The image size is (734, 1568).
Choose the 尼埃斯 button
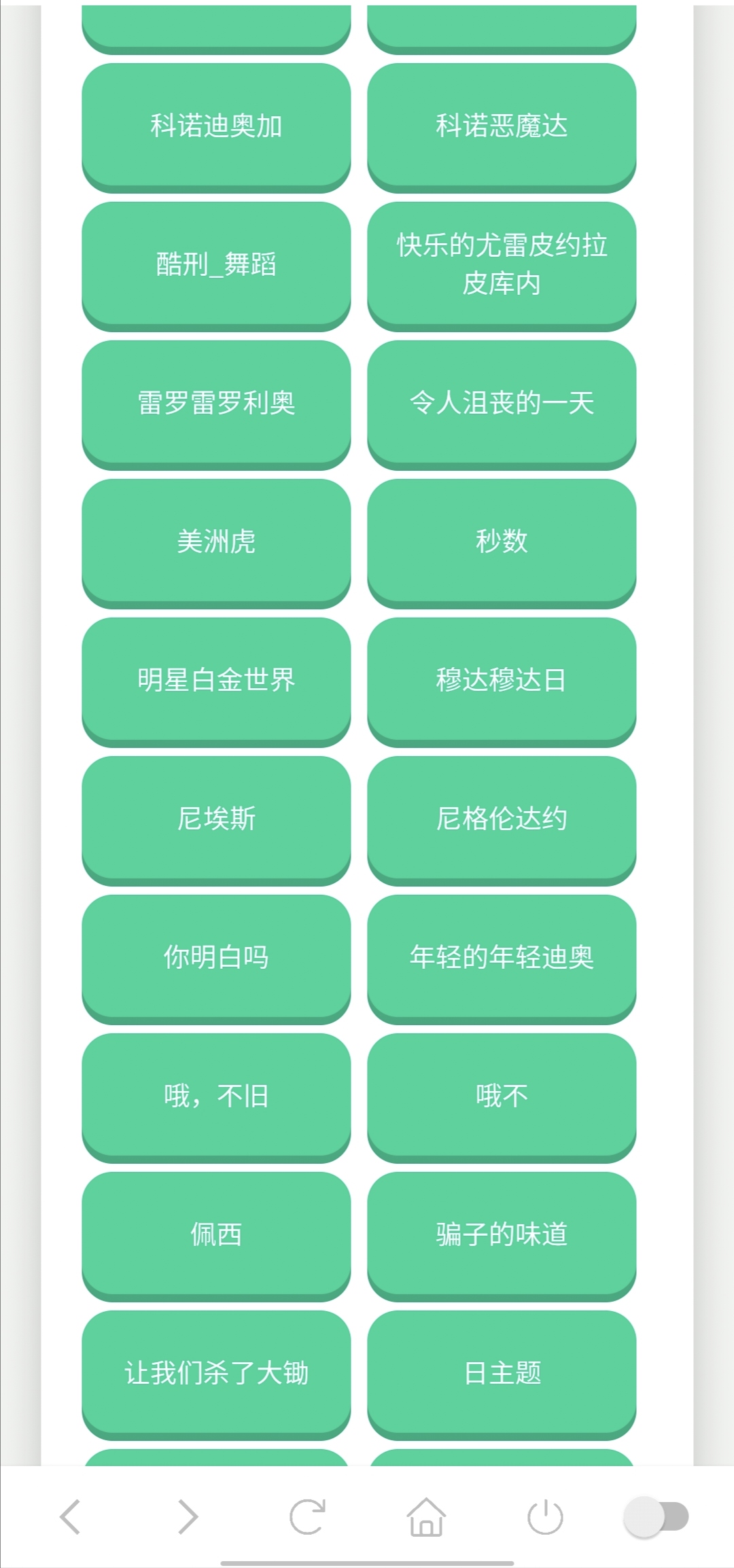point(216,819)
